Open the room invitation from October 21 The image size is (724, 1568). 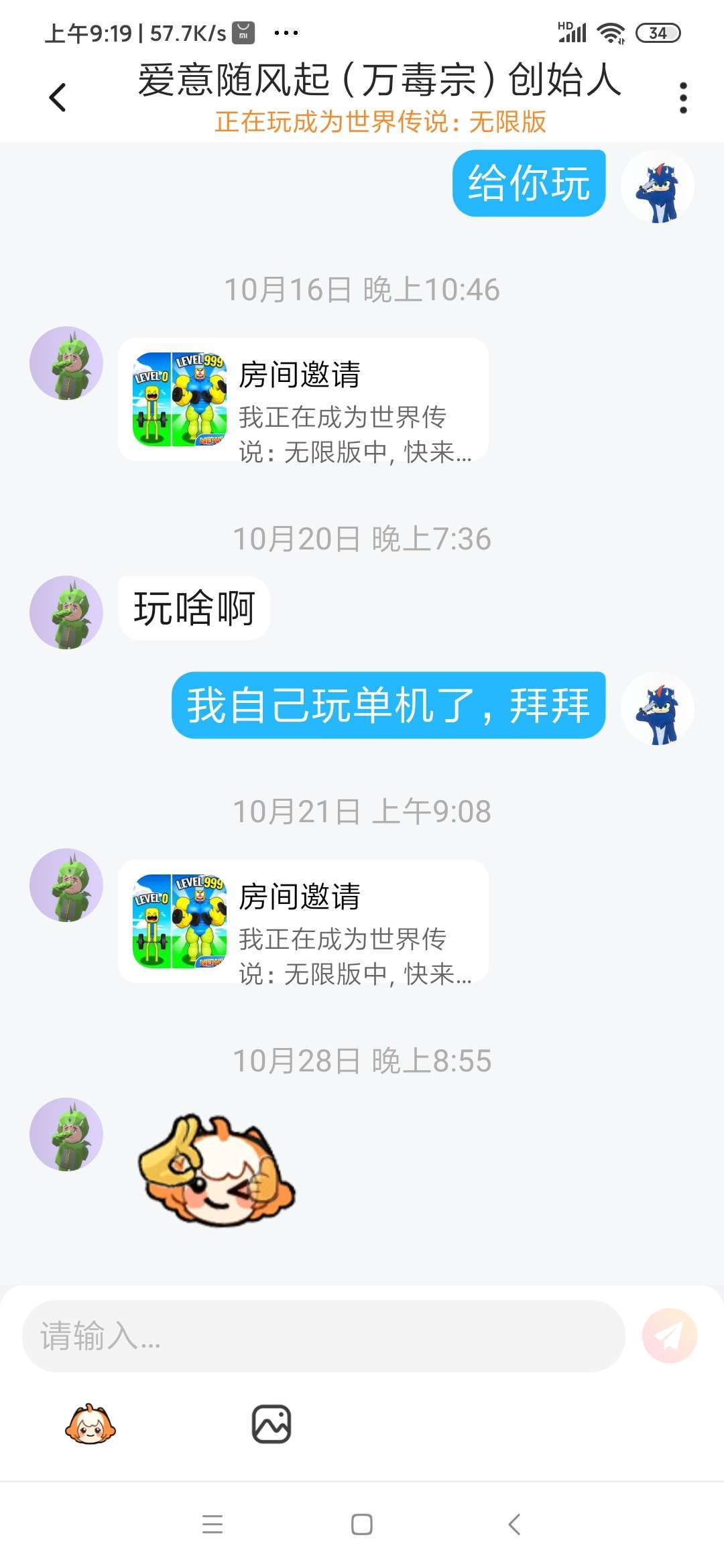click(x=303, y=921)
